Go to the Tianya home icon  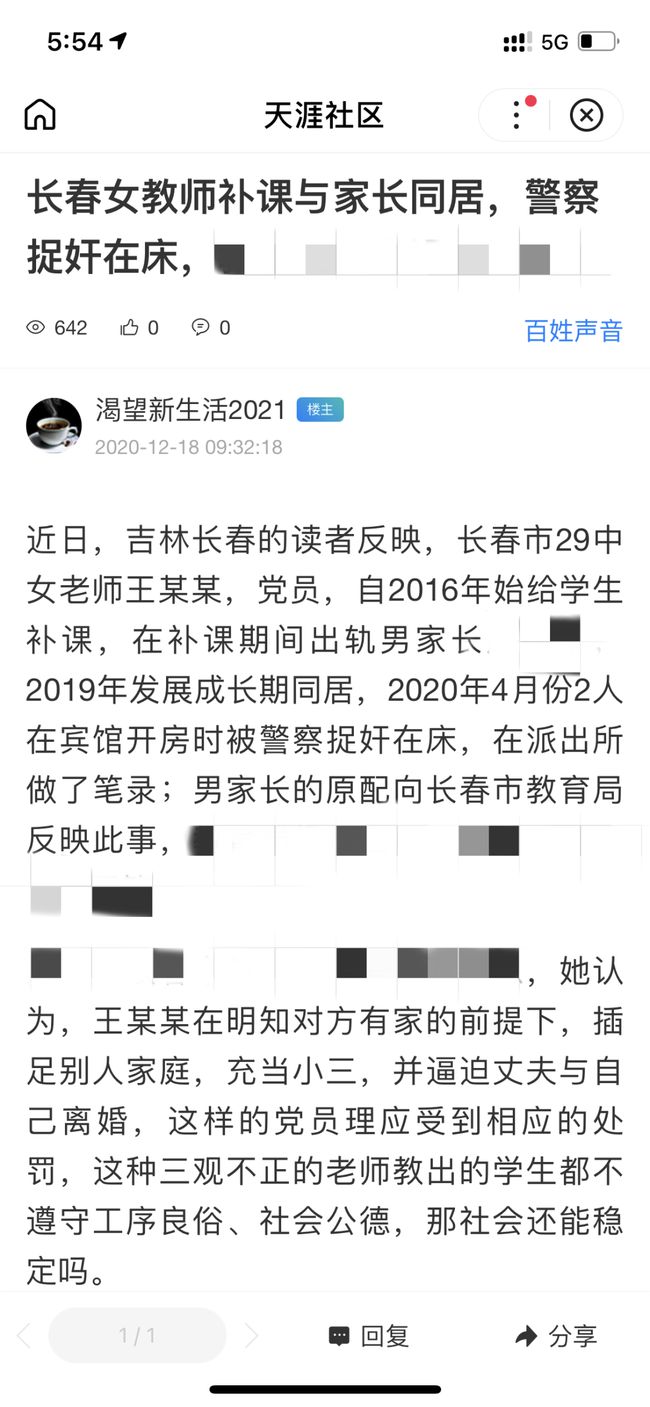coord(40,115)
